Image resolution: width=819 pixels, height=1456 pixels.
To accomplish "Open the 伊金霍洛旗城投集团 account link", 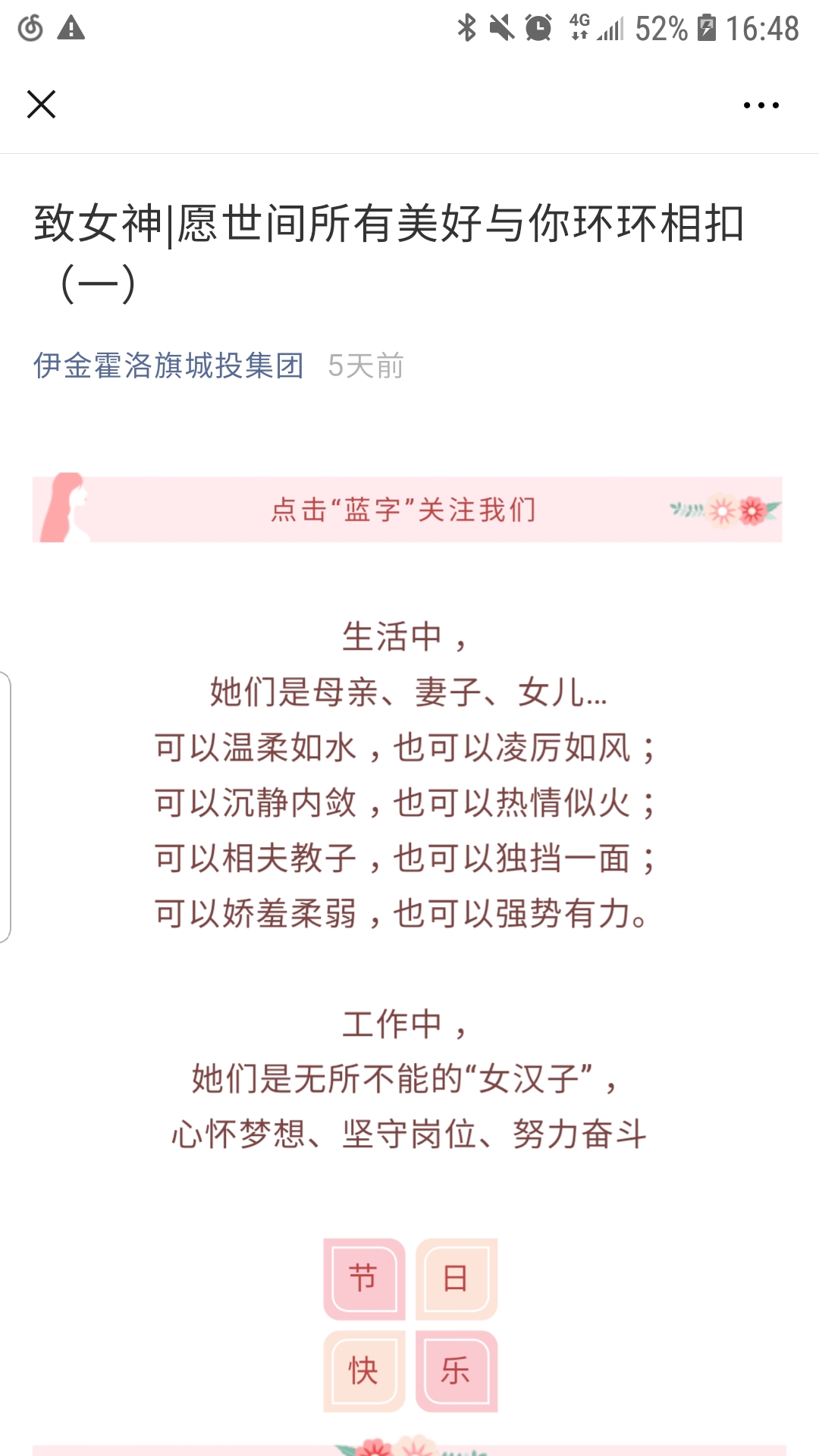I will coord(168,366).
